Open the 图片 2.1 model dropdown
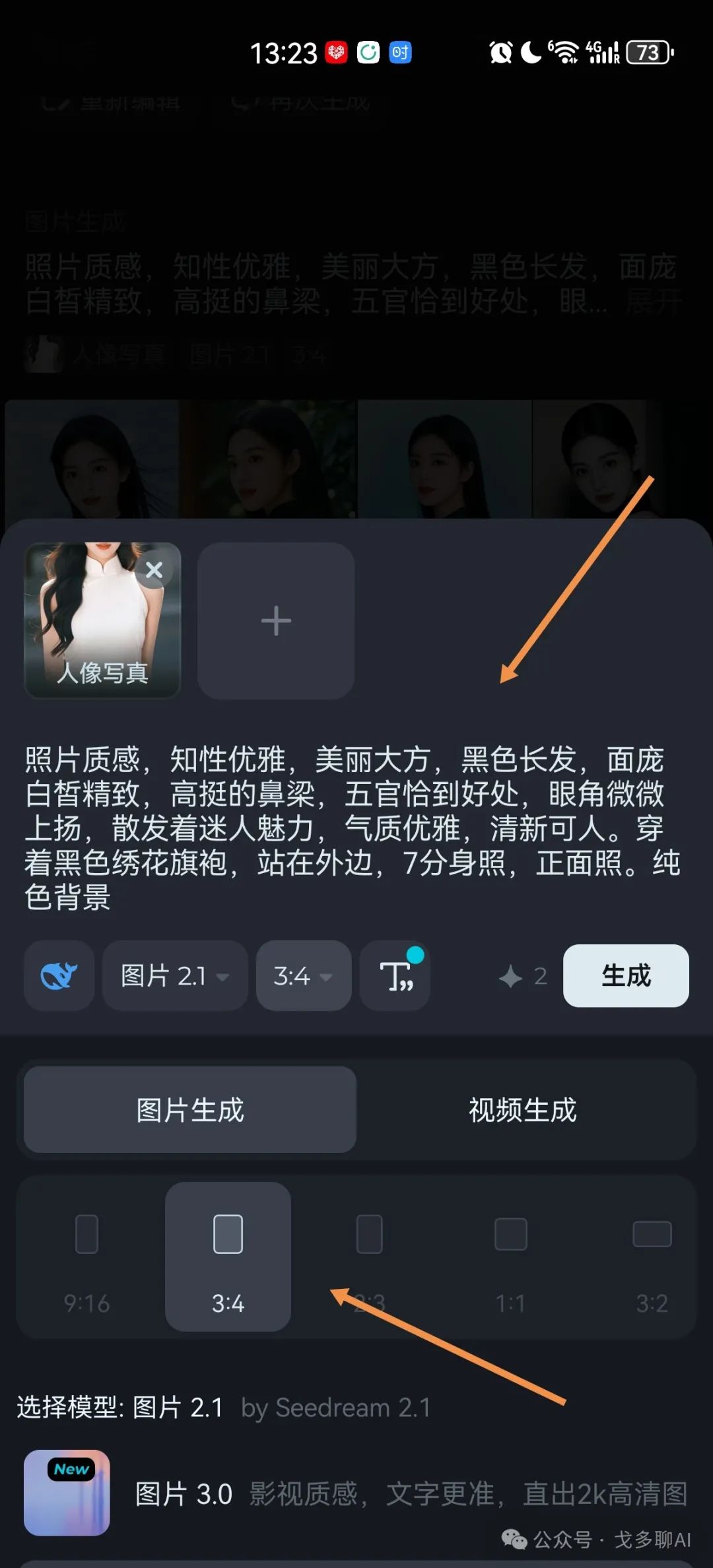713x1568 pixels. tap(175, 975)
